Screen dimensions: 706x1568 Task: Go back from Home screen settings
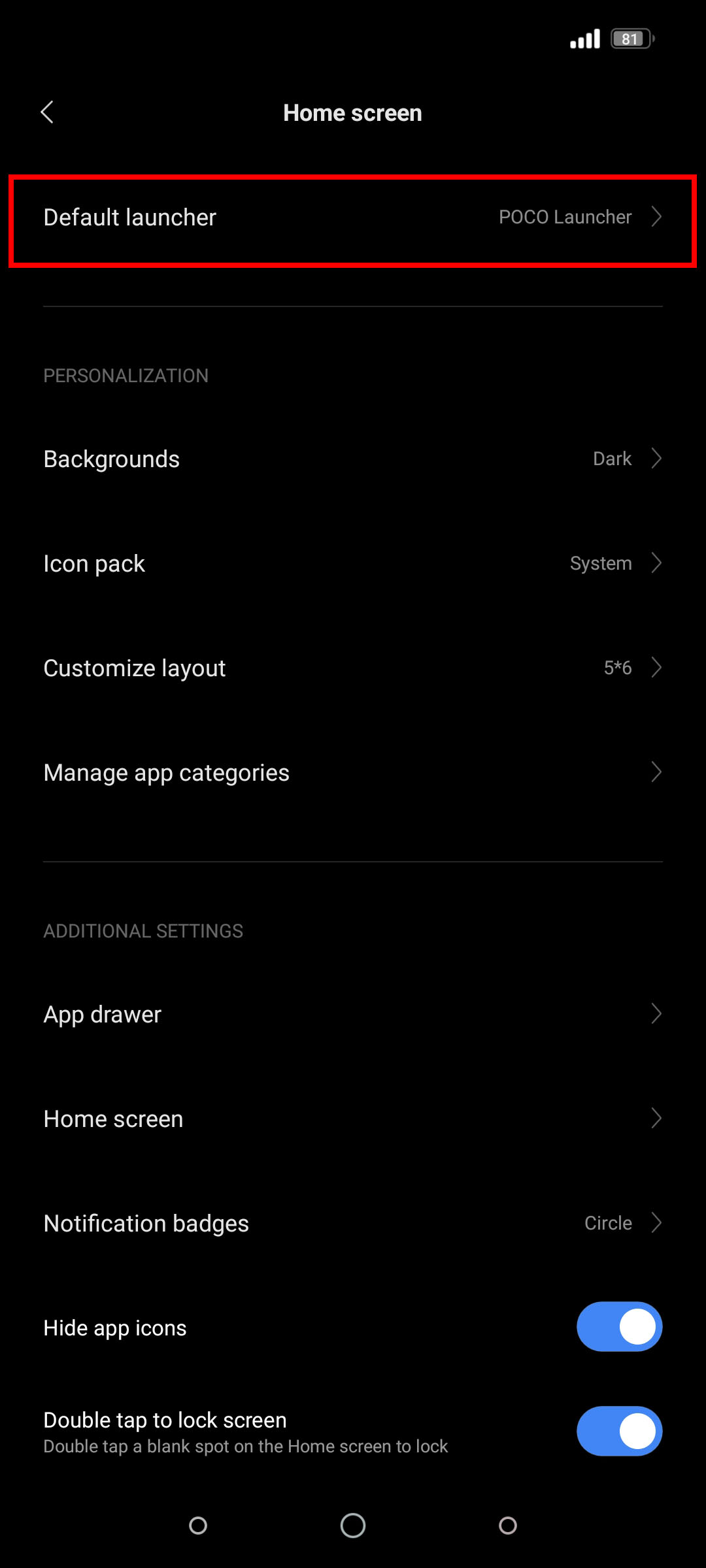click(x=47, y=112)
